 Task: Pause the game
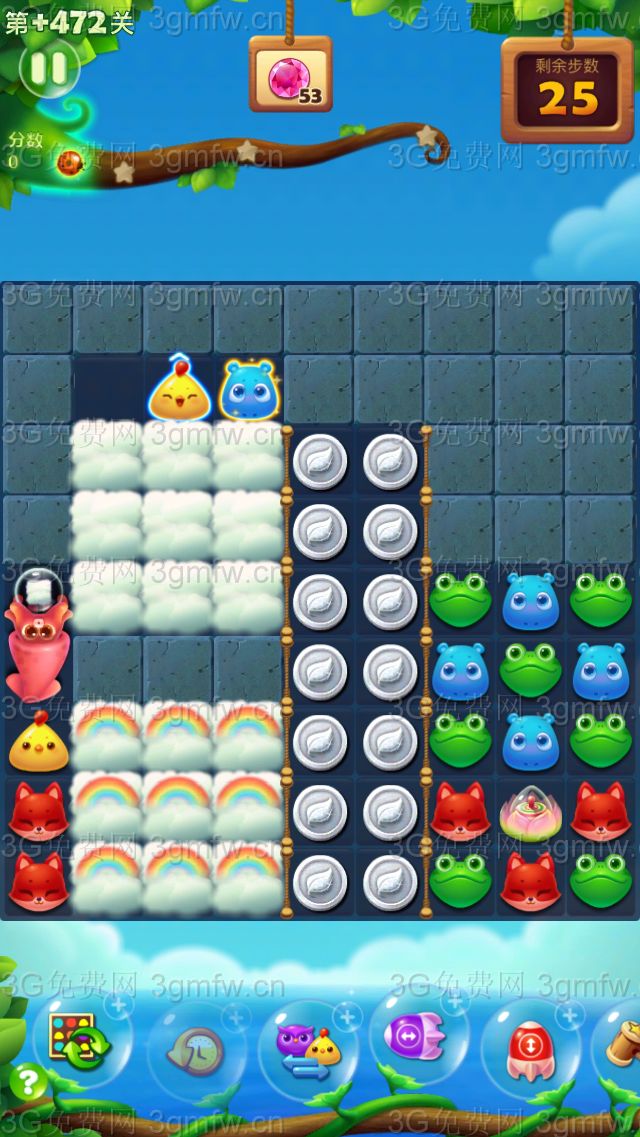click(x=48, y=68)
